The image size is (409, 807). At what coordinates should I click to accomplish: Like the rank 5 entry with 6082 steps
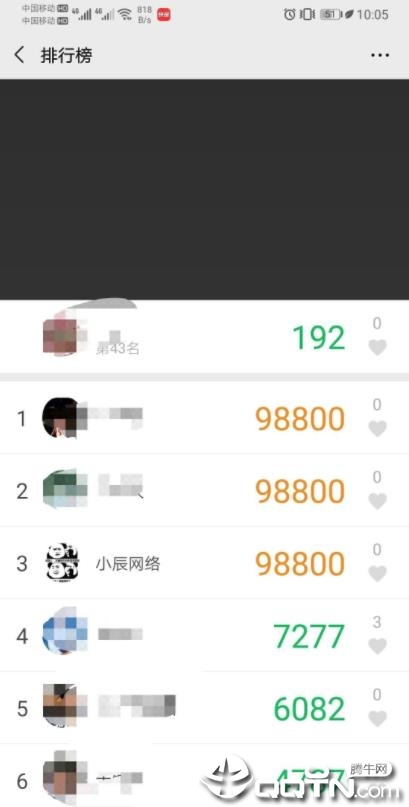378,718
